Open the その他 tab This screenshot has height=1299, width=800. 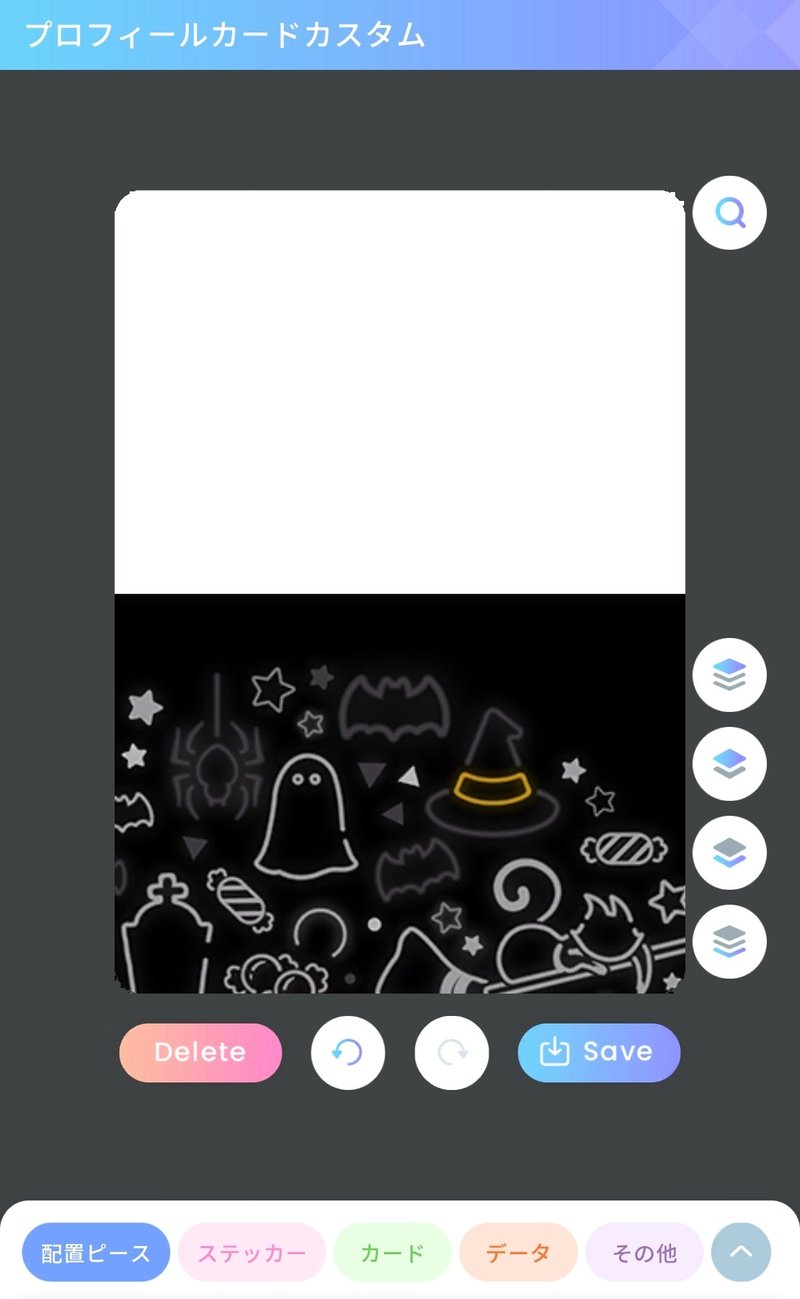coord(644,1252)
